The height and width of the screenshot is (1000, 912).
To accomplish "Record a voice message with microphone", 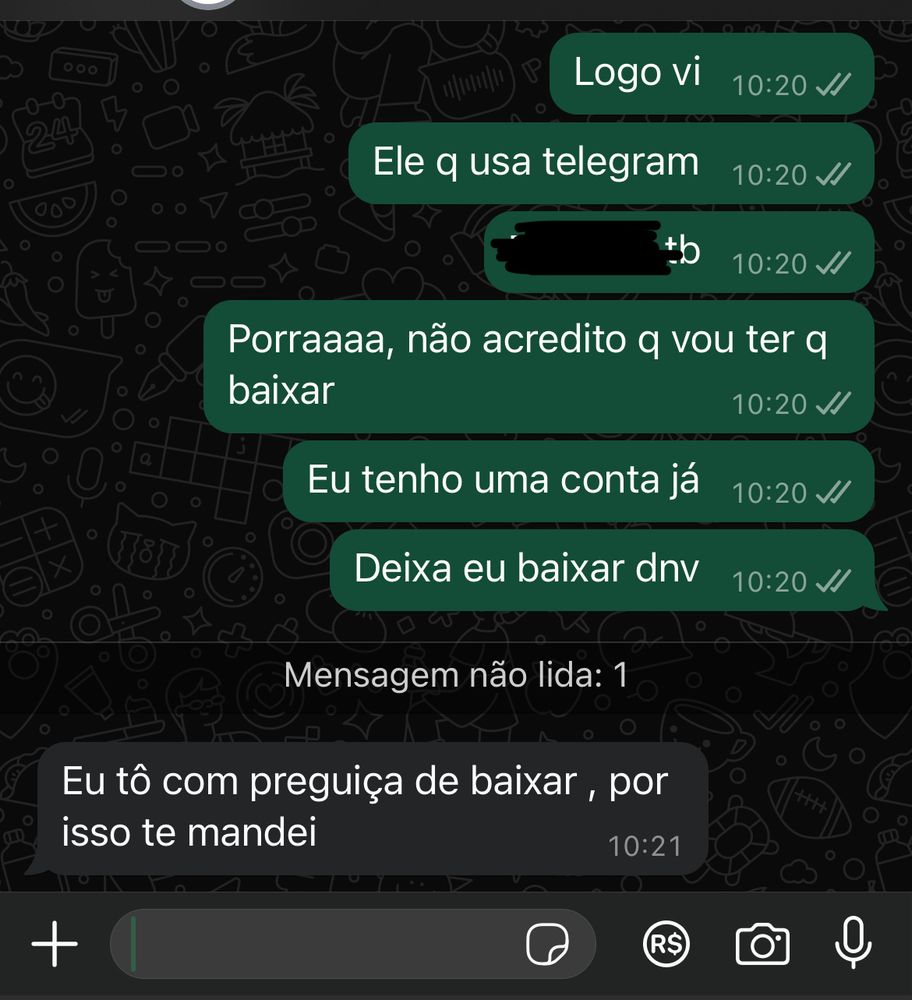I will coord(853,944).
